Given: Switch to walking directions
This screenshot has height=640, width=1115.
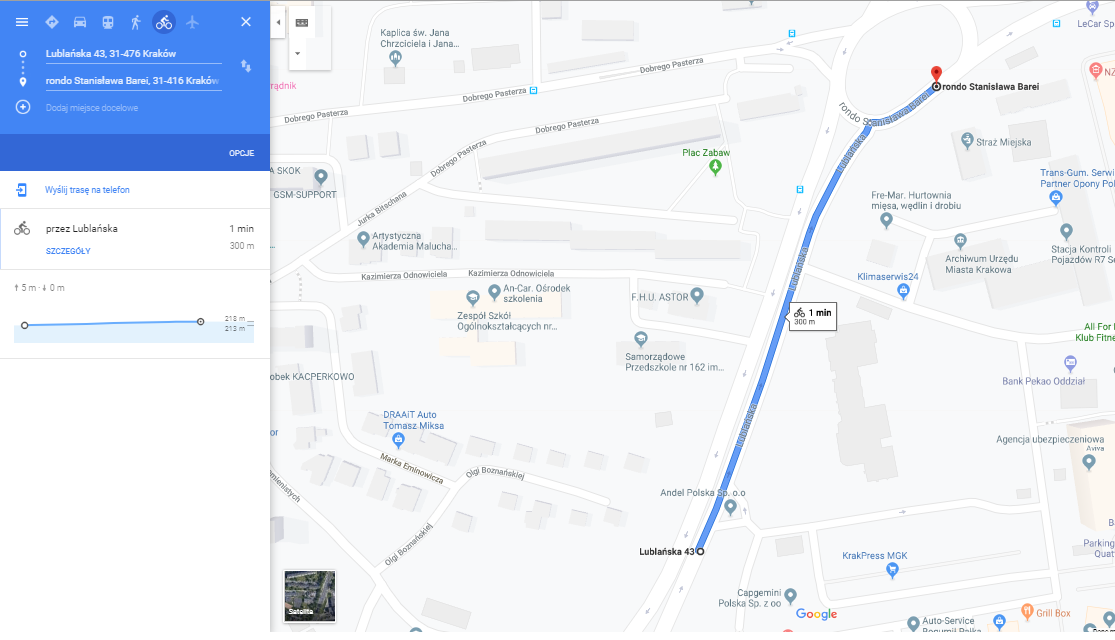Looking at the screenshot, I should click(x=135, y=21).
